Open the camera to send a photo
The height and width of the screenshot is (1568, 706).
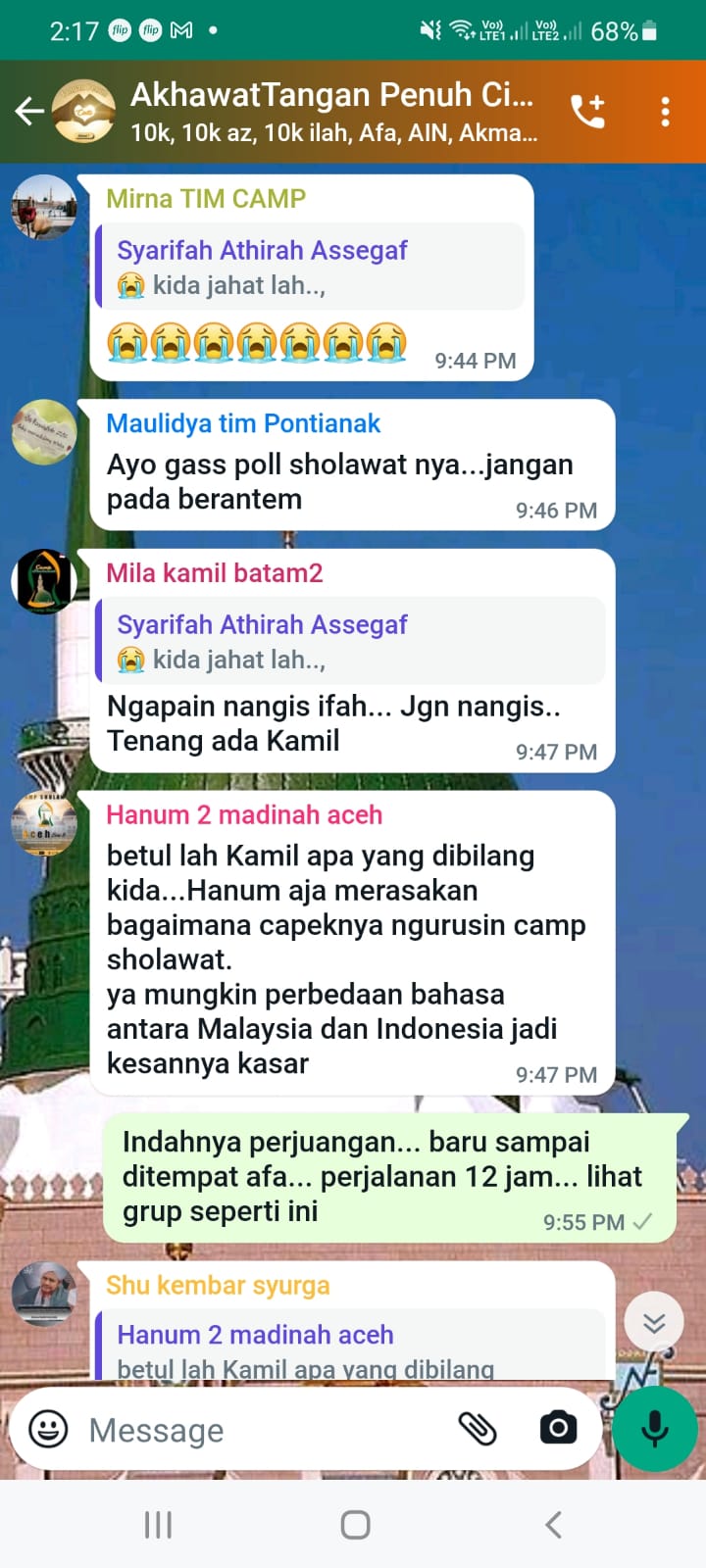[558, 1429]
